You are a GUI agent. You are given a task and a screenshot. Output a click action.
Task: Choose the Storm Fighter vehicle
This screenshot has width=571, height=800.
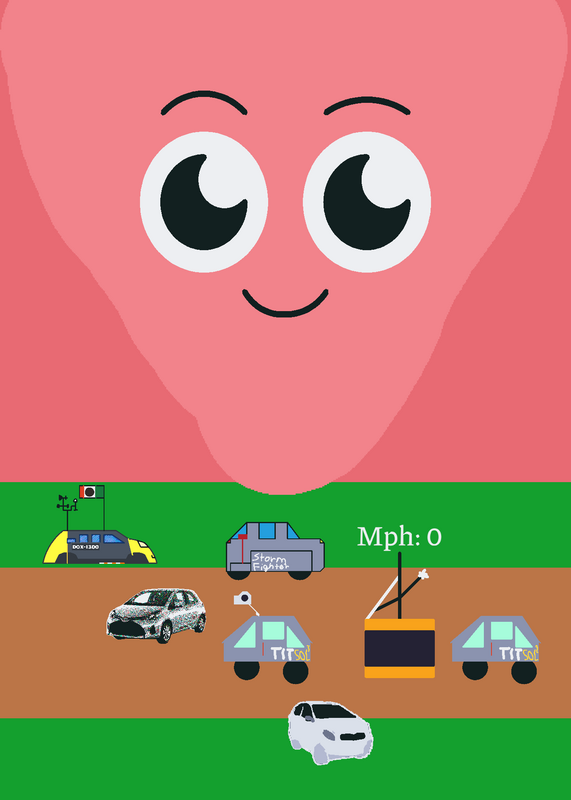[275, 551]
